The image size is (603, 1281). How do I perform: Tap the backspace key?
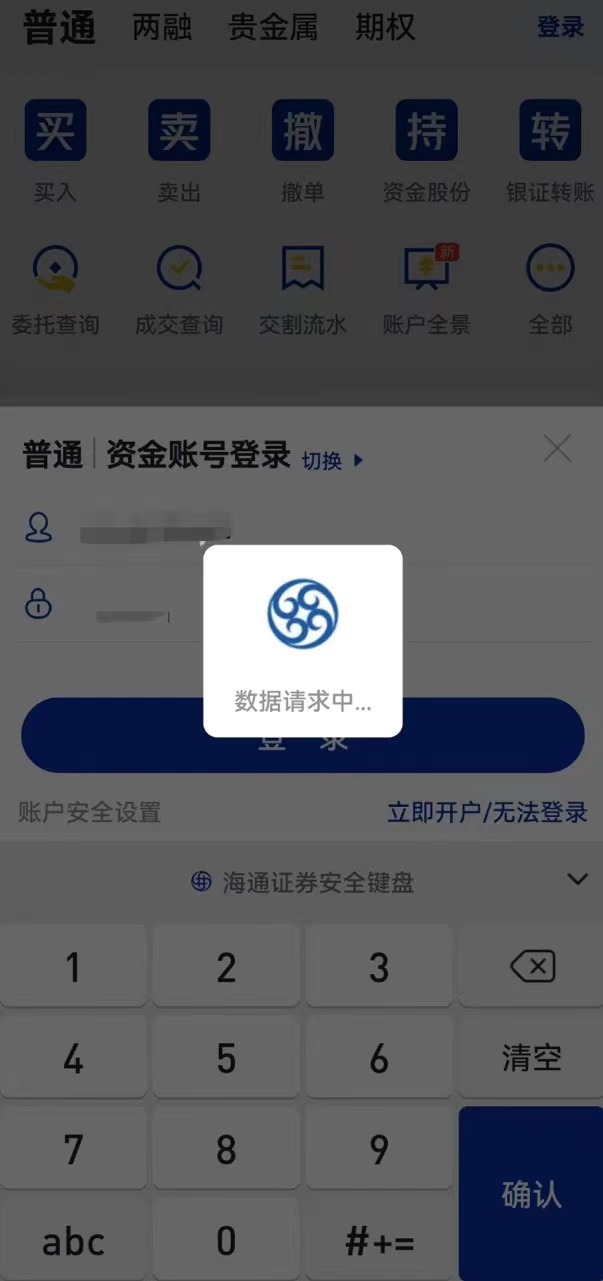point(531,967)
